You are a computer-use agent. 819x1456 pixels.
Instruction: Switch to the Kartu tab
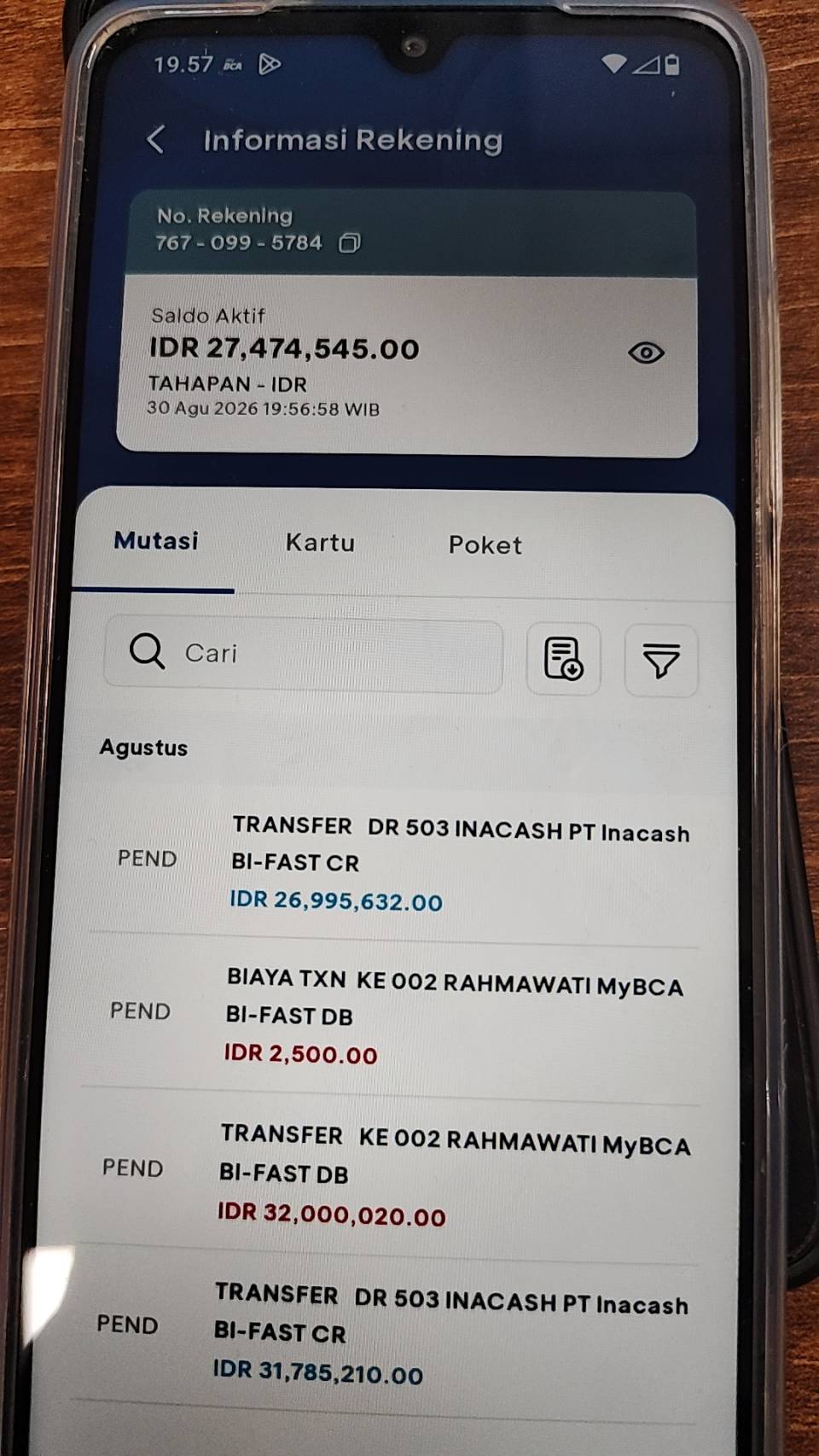click(x=320, y=543)
